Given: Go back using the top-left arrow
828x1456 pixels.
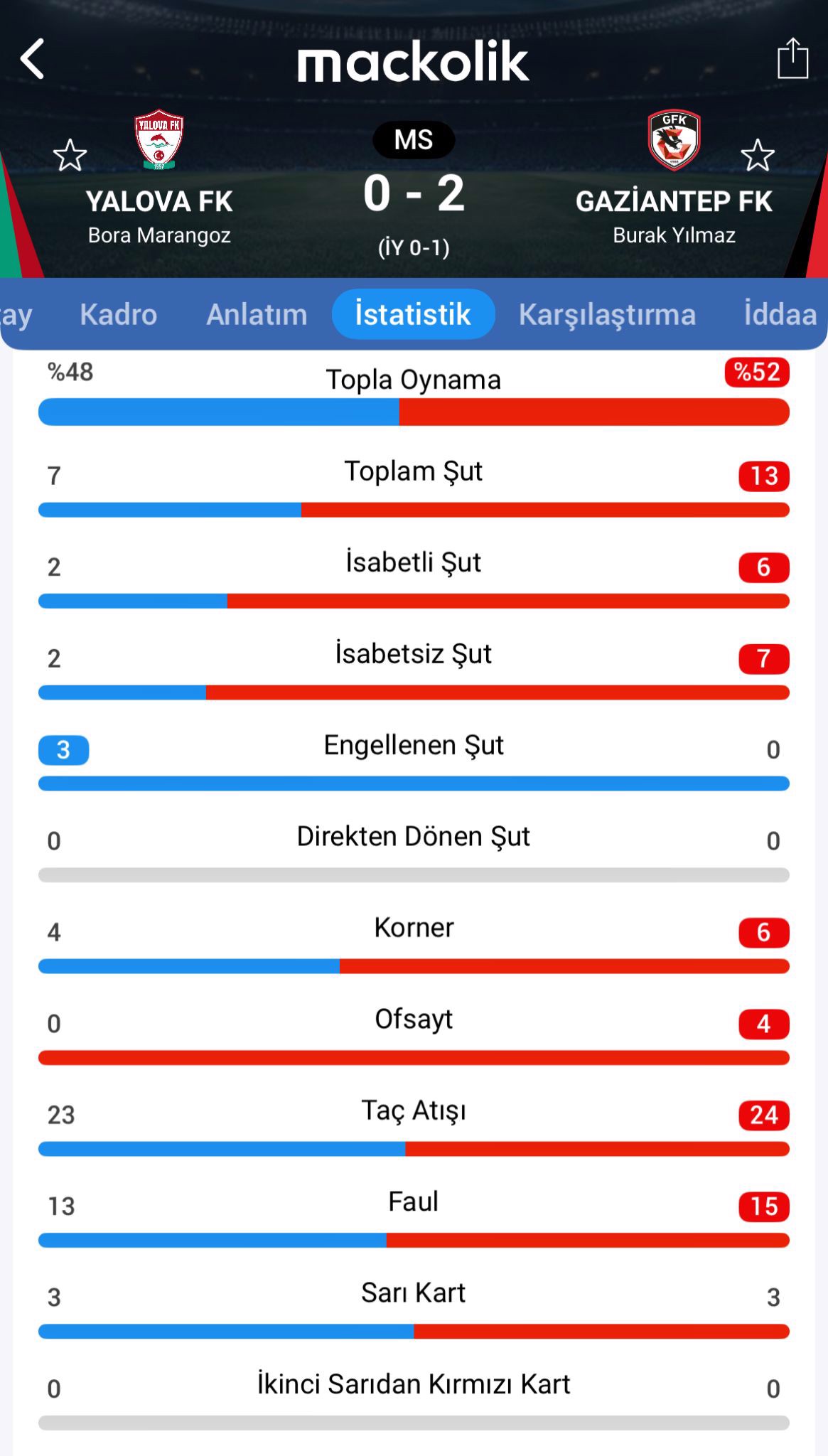Looking at the screenshot, I should click(x=33, y=58).
